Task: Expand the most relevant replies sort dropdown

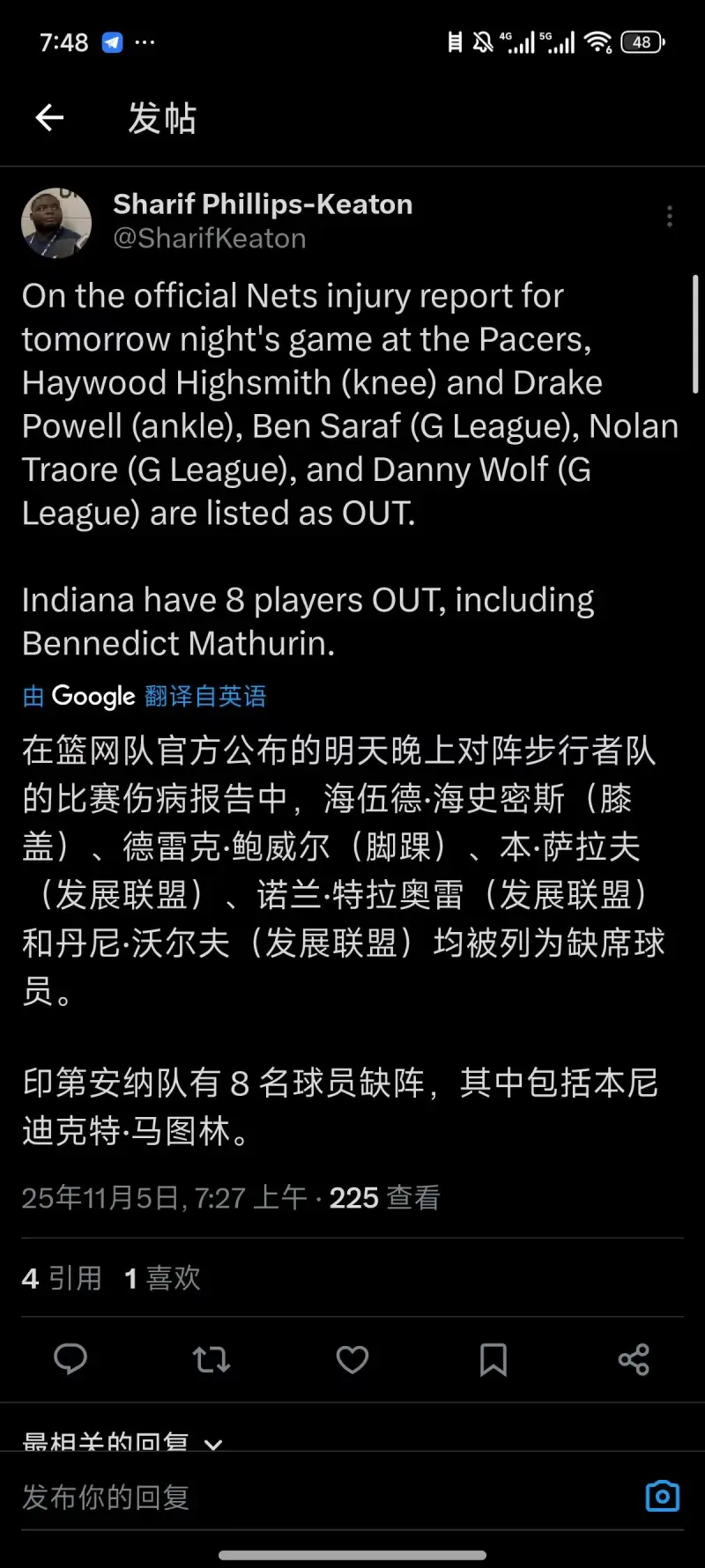Action: tap(123, 1441)
